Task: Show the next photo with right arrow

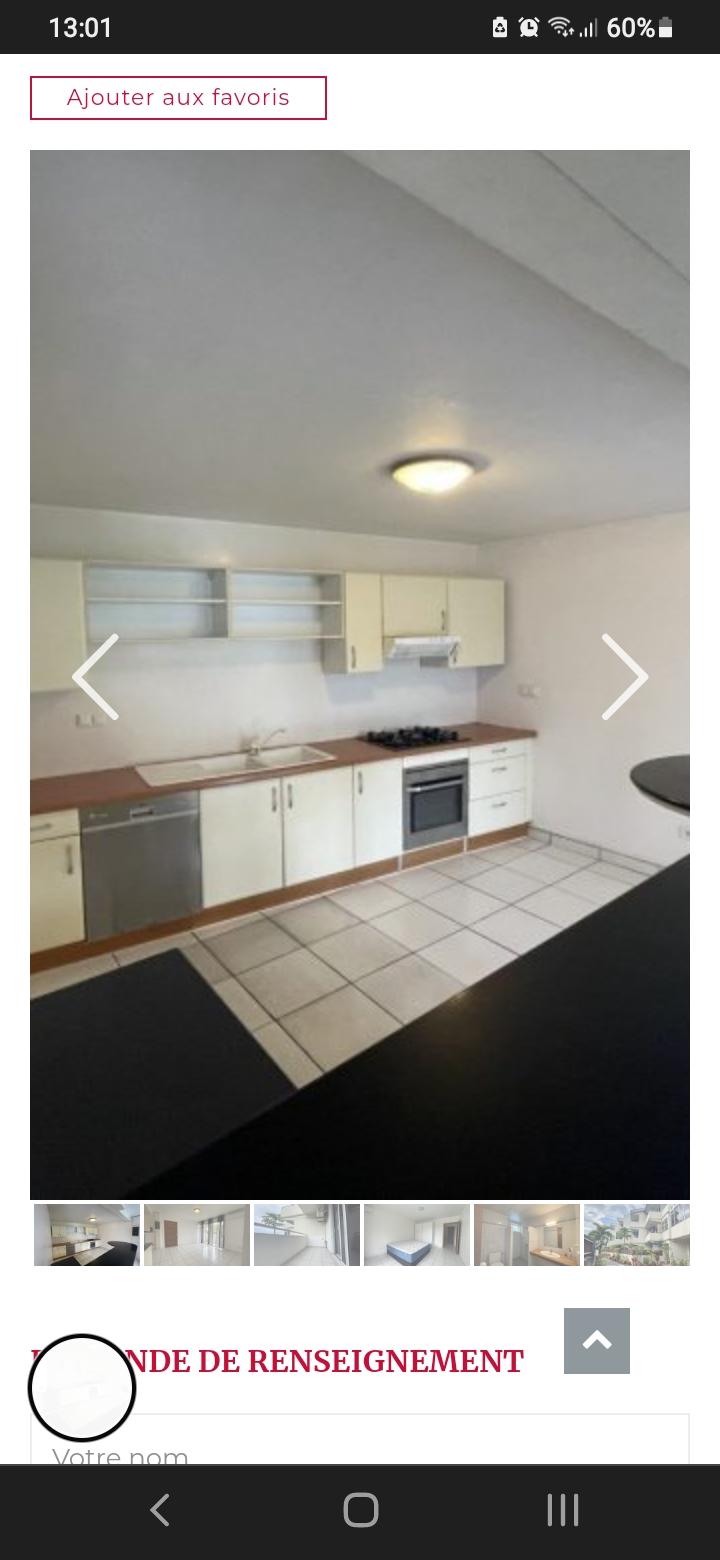Action: [x=624, y=677]
